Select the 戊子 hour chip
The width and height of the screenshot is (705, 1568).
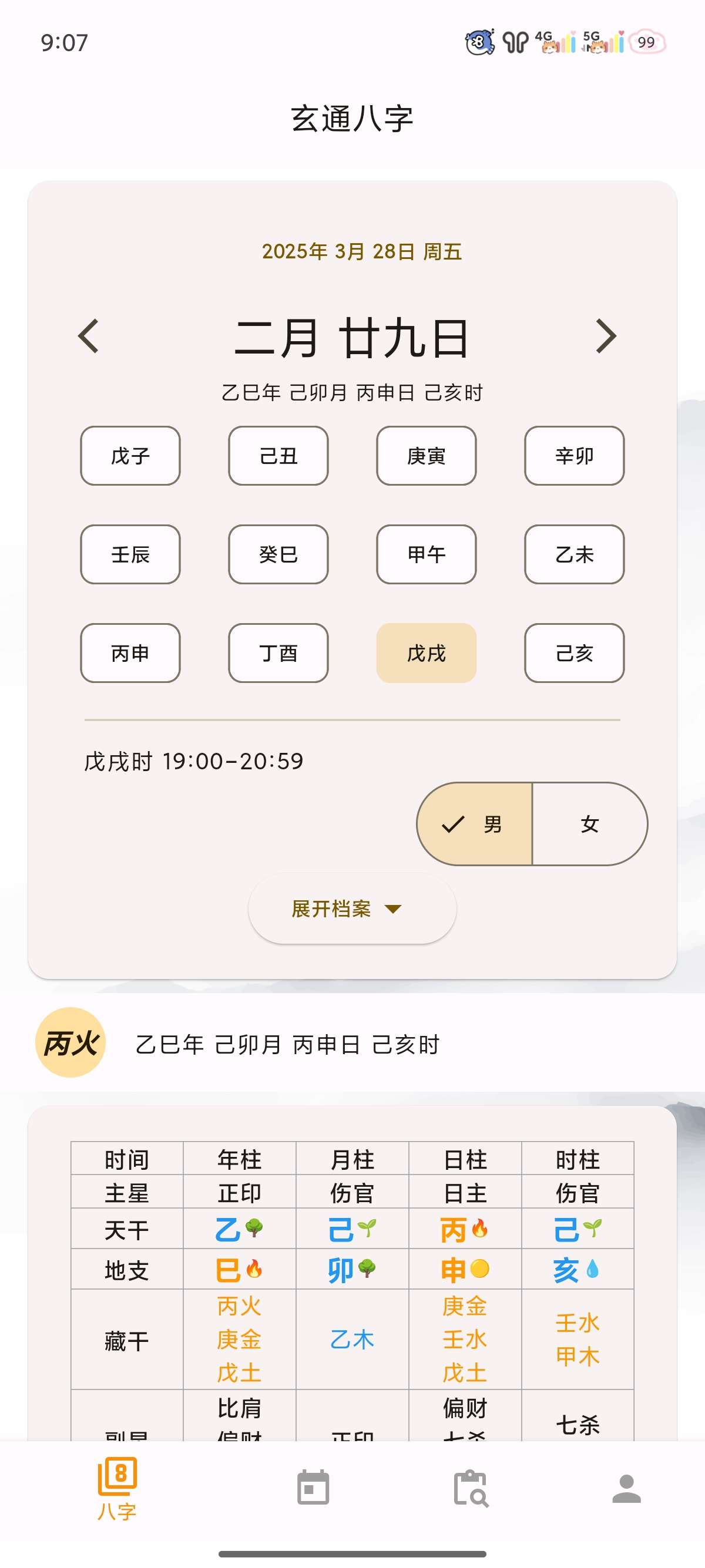coord(130,456)
